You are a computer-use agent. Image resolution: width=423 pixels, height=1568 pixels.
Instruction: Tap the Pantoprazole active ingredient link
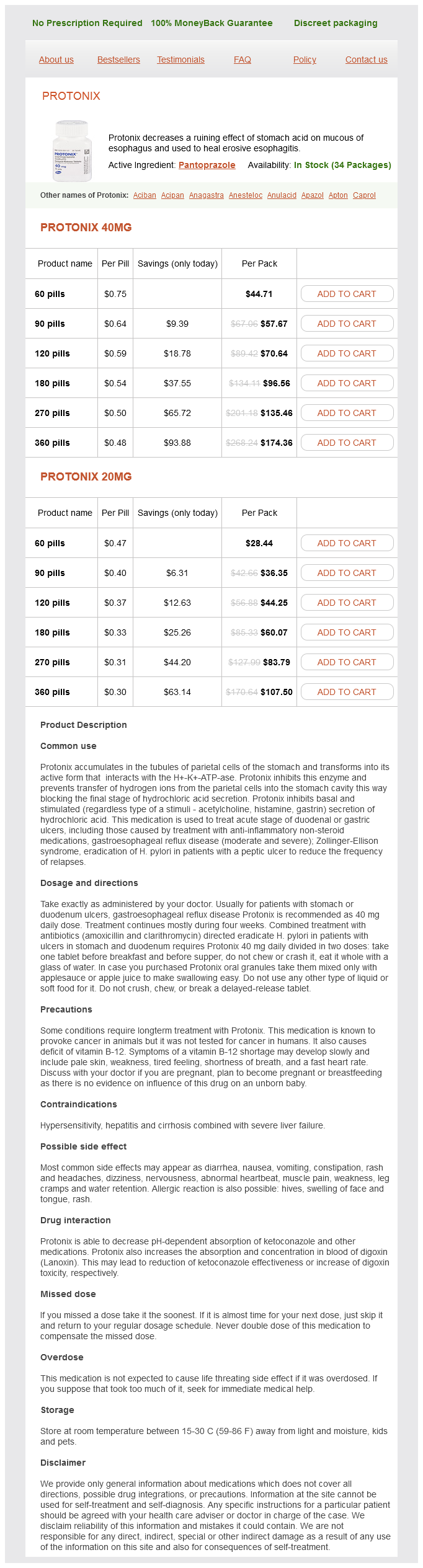coord(207,165)
